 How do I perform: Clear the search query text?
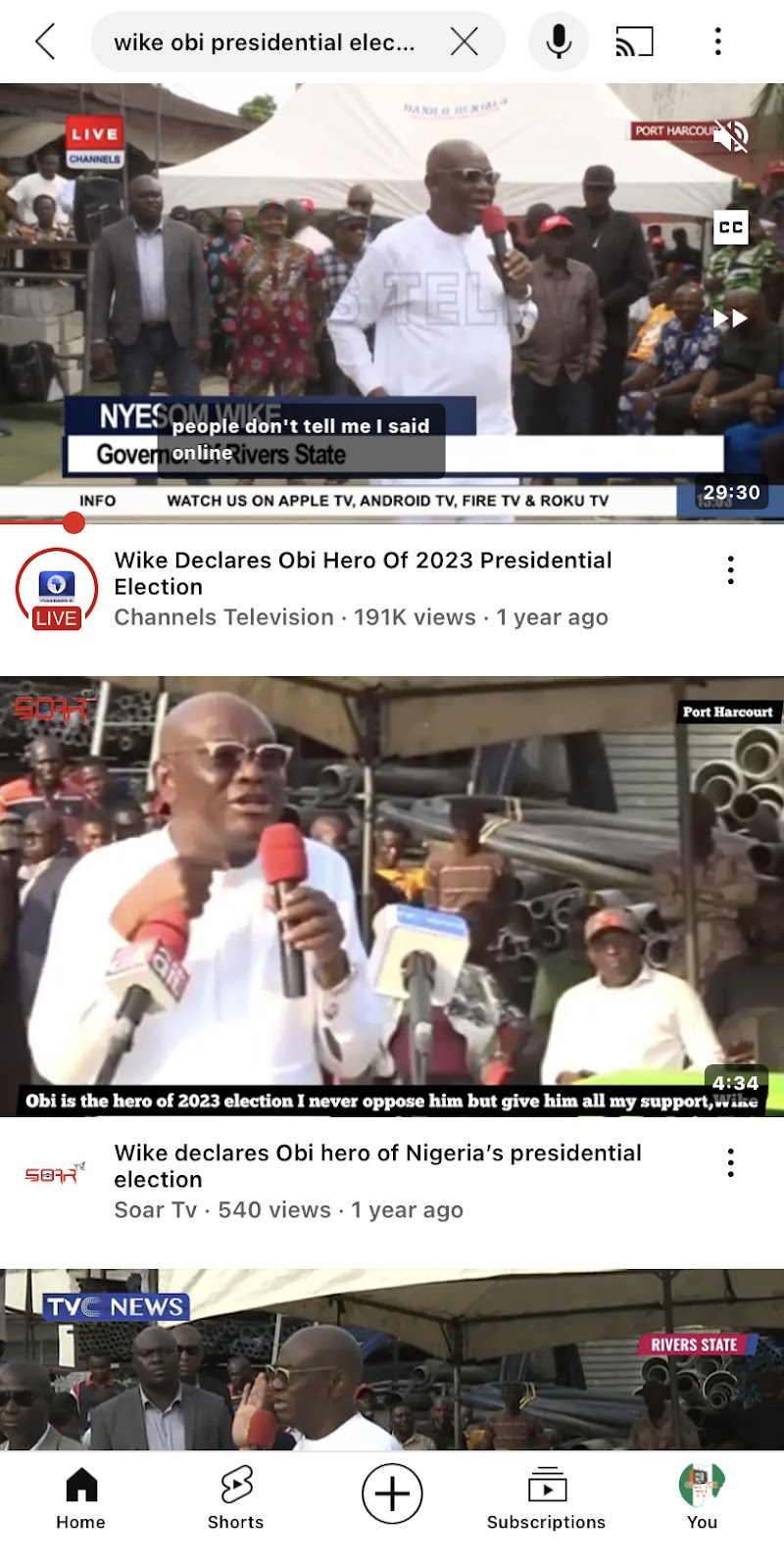coord(464,42)
